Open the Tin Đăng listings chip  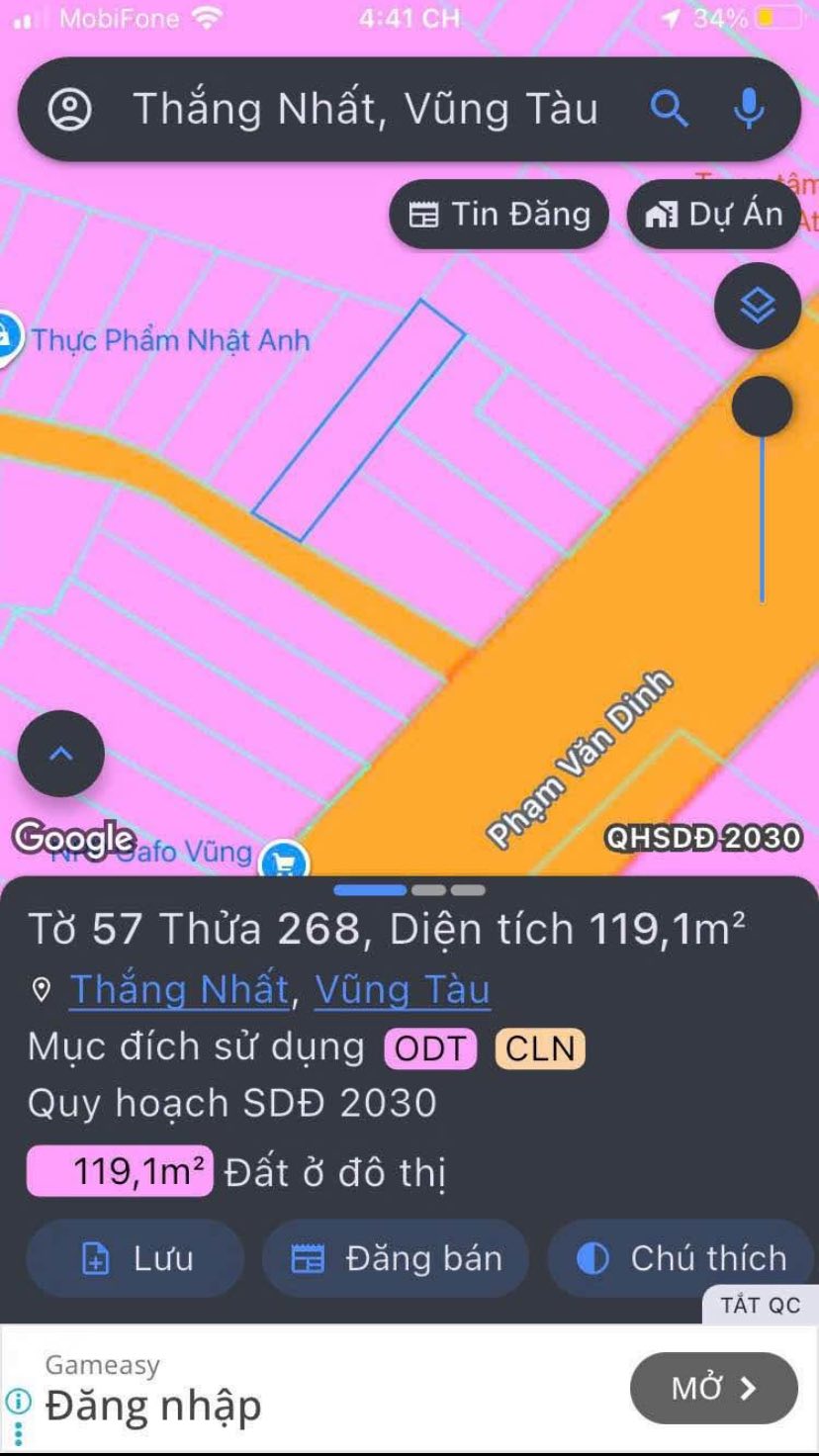pyautogui.click(x=500, y=215)
